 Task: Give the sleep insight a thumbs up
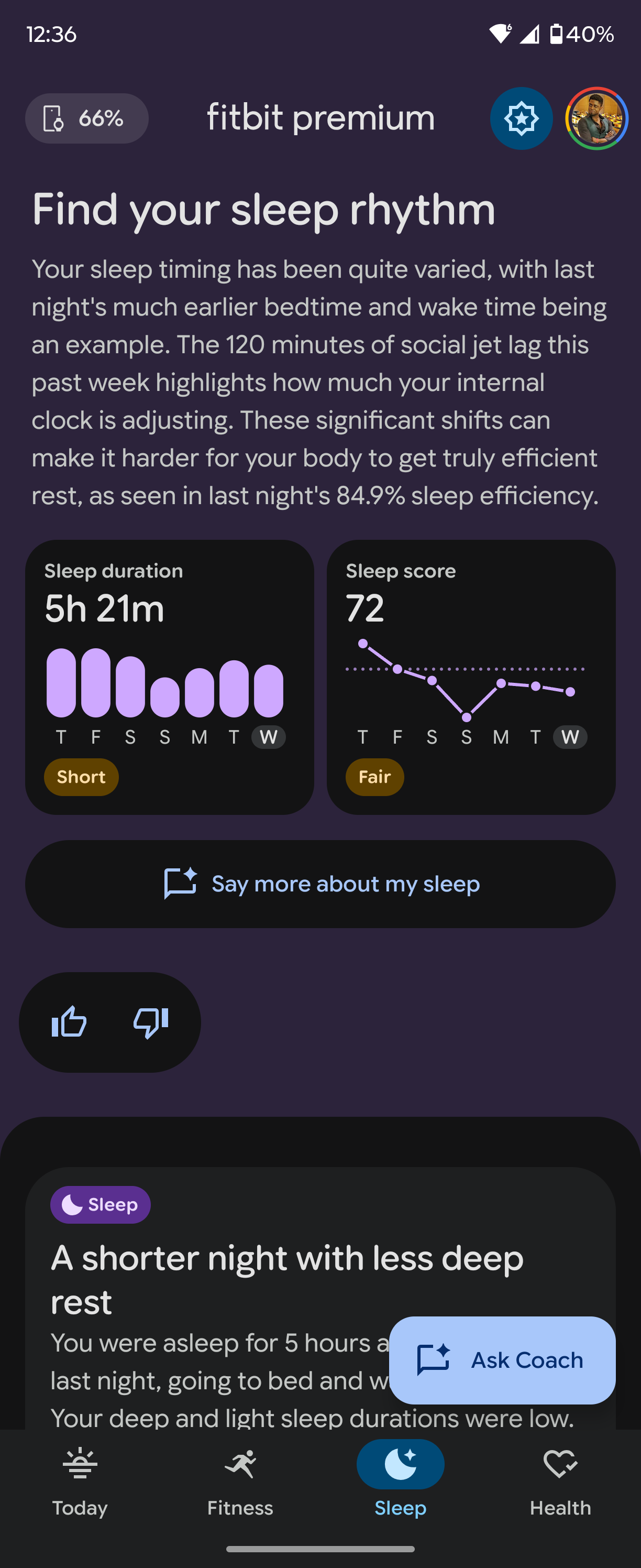pyautogui.click(x=71, y=1022)
